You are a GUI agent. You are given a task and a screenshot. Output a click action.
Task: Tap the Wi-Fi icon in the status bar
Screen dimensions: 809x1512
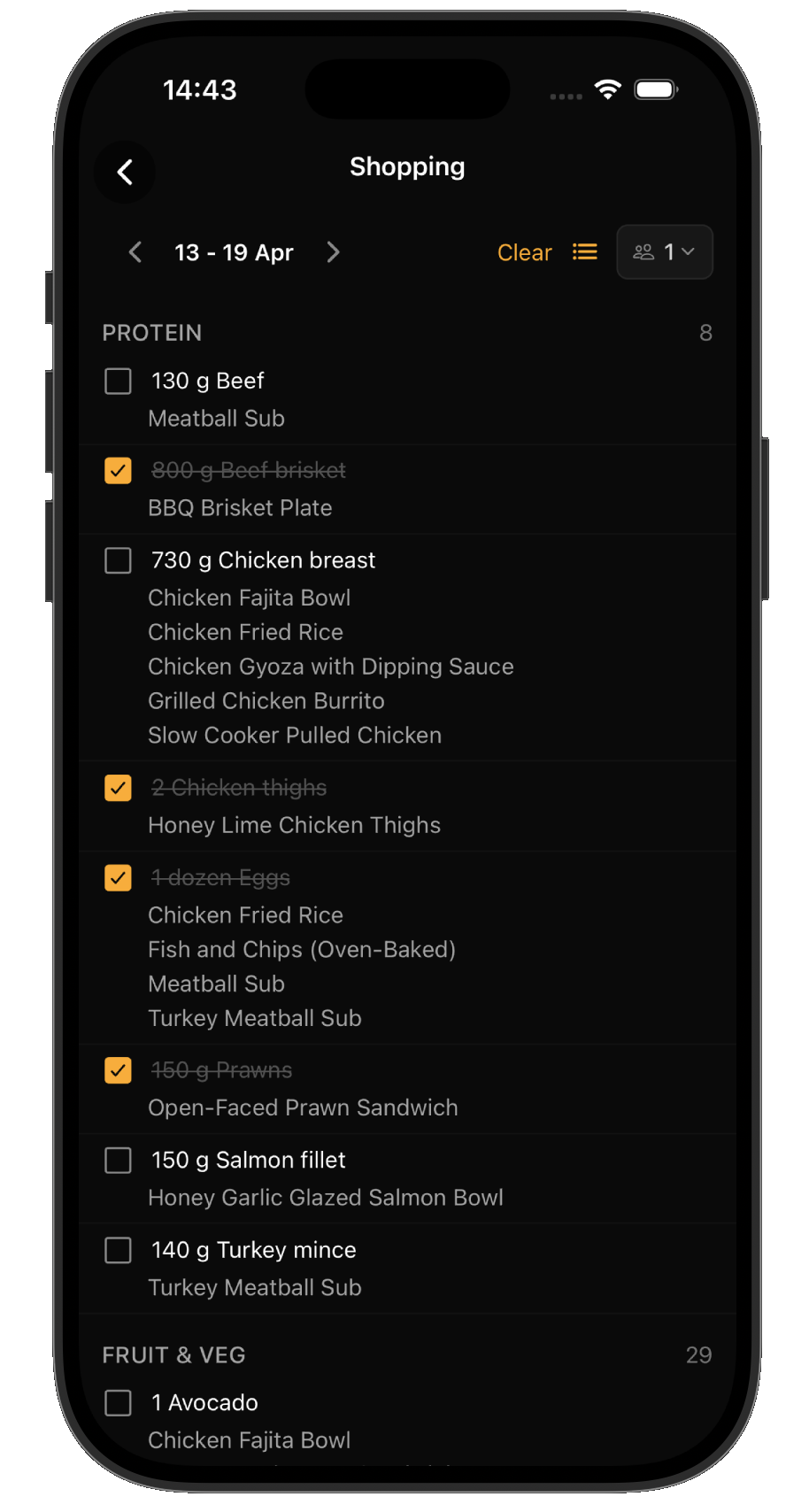[607, 89]
